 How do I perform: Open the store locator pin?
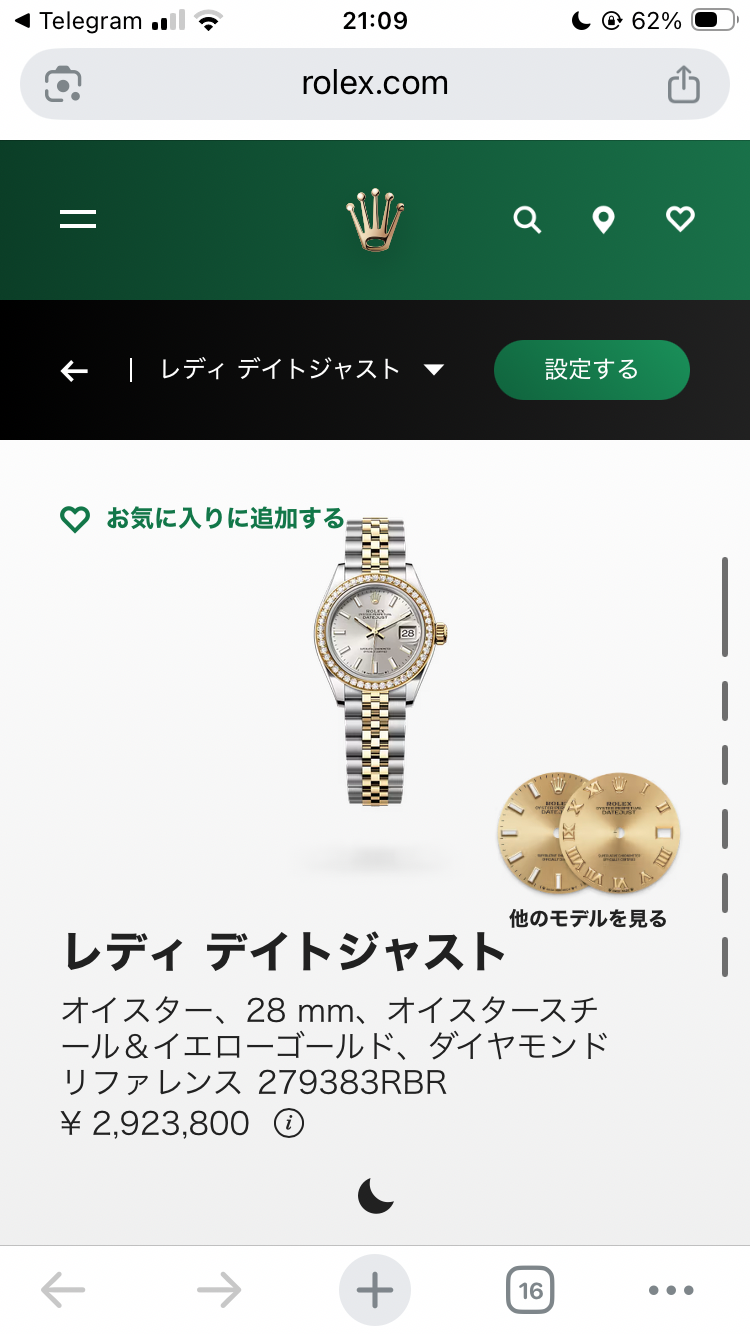tap(603, 220)
